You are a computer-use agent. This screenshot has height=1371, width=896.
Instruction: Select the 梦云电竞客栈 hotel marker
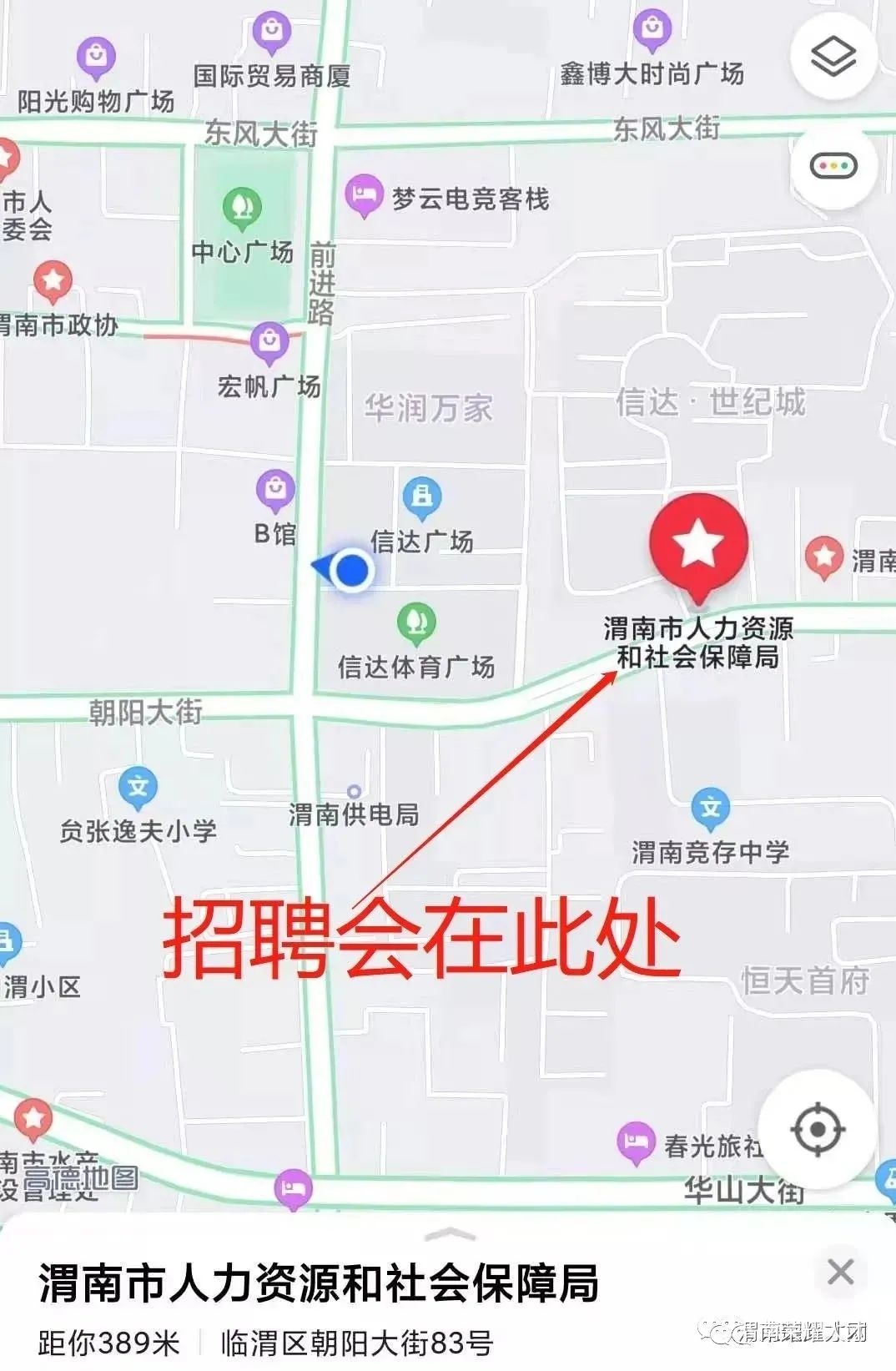click(x=364, y=196)
